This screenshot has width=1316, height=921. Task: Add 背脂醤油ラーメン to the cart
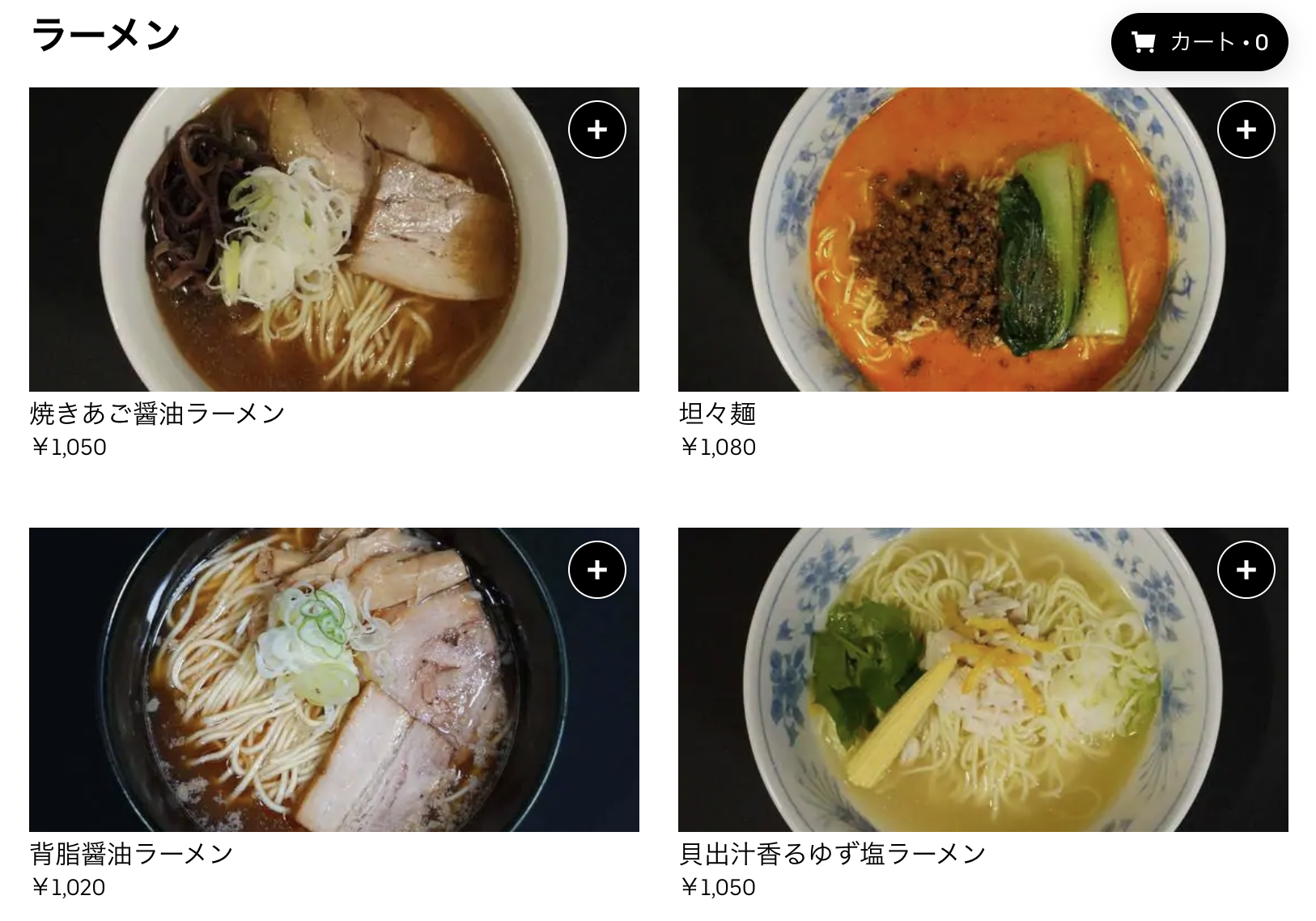tap(596, 570)
